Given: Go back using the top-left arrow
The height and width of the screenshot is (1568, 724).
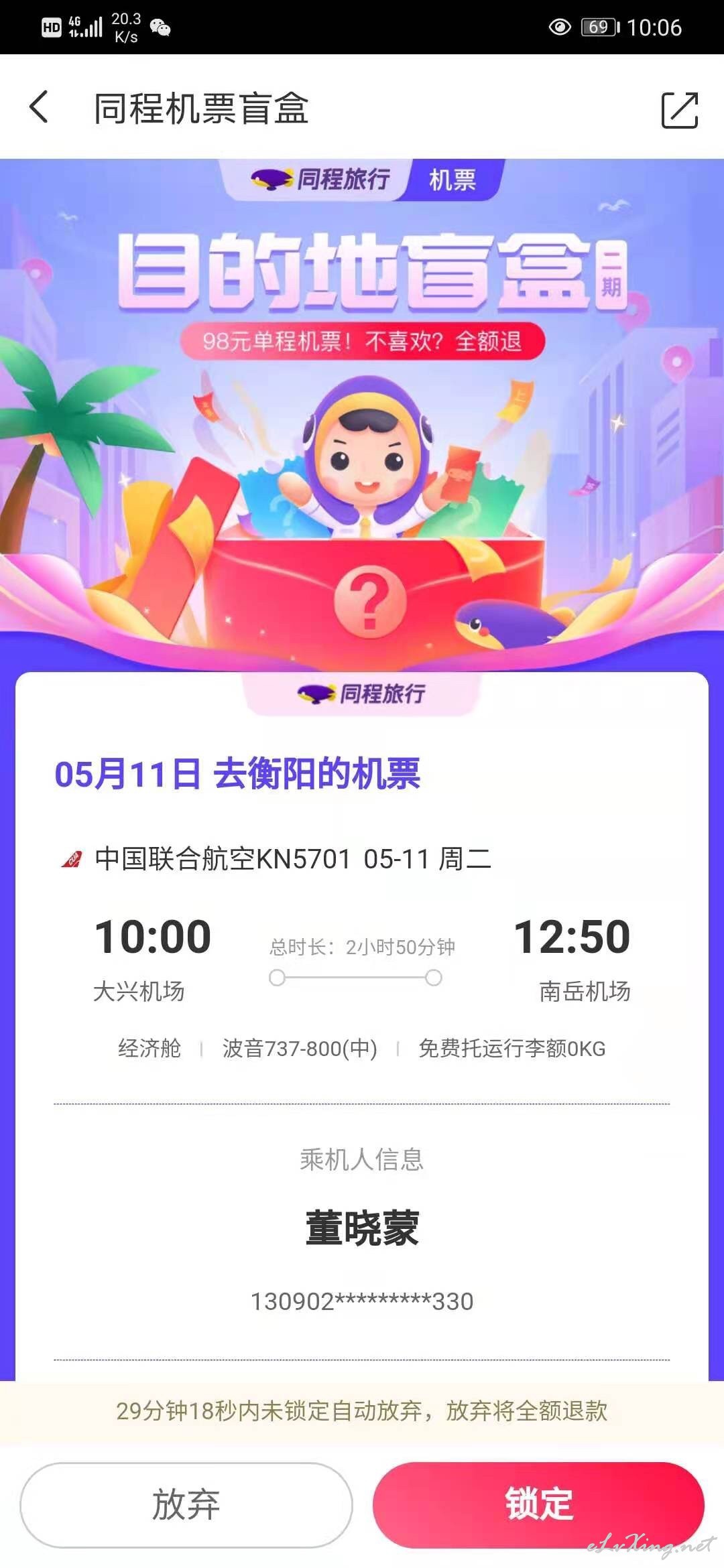Looking at the screenshot, I should pyautogui.click(x=39, y=107).
